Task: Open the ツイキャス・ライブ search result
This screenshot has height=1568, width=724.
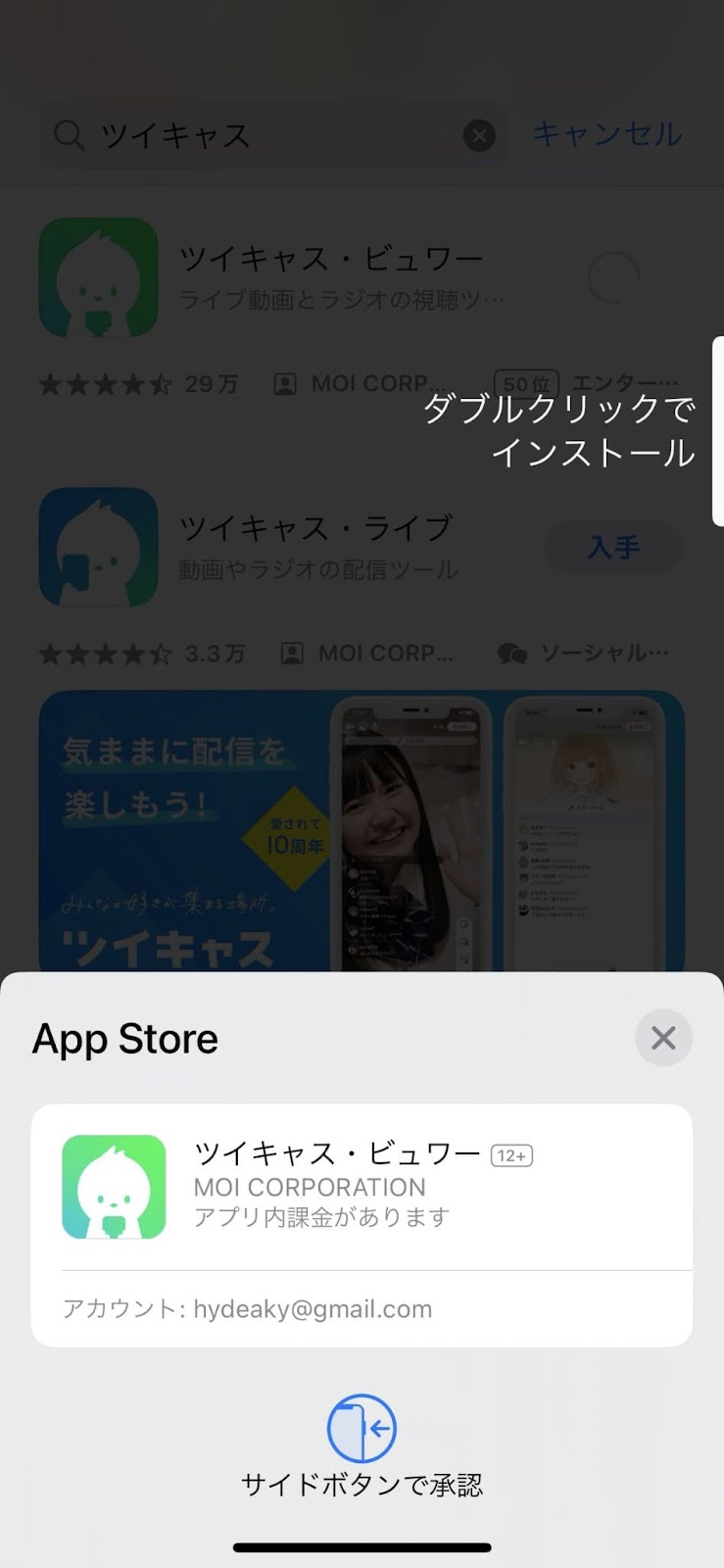Action: click(314, 546)
